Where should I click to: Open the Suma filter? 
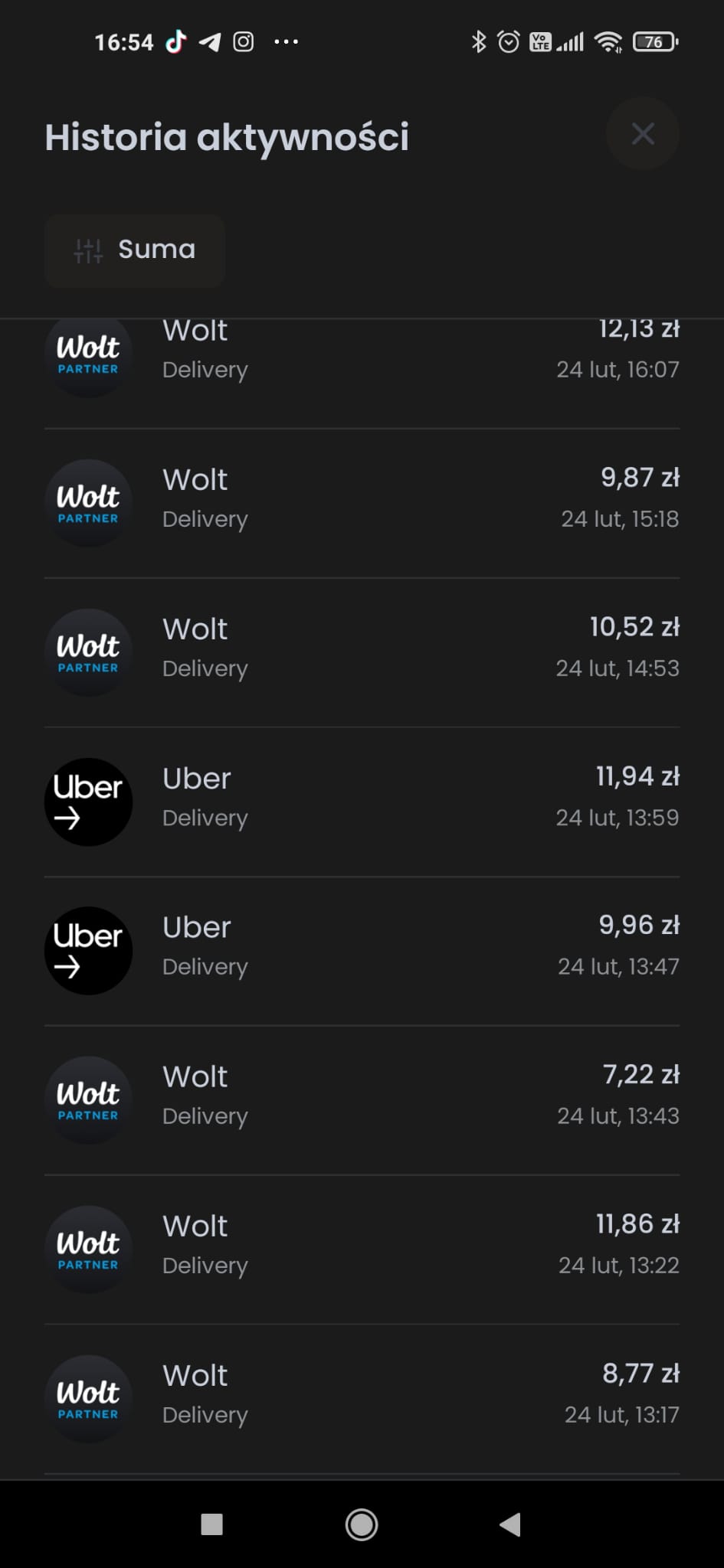[134, 250]
